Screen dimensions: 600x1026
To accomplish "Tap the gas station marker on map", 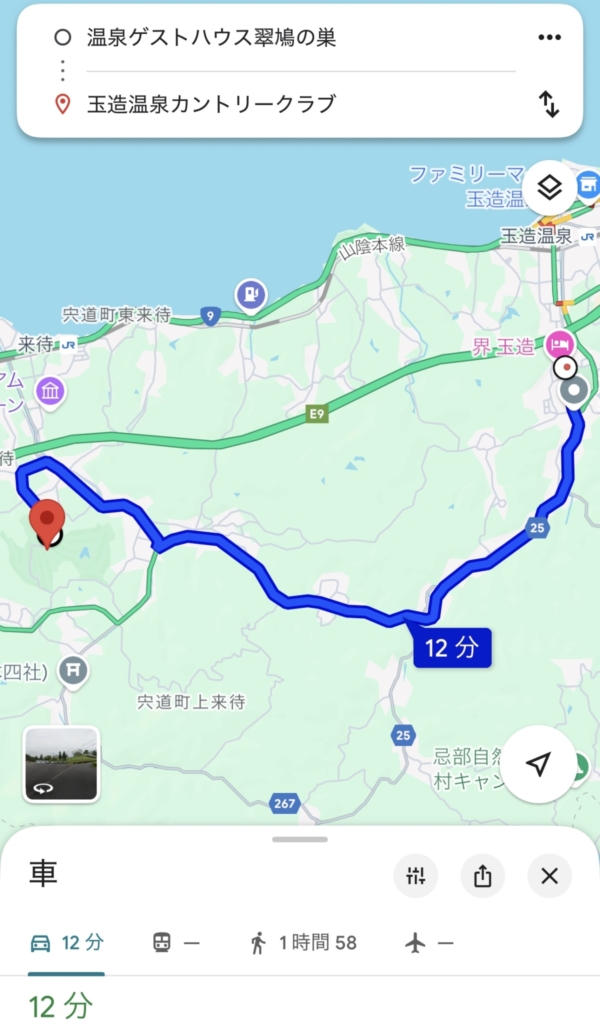I will pos(250,295).
